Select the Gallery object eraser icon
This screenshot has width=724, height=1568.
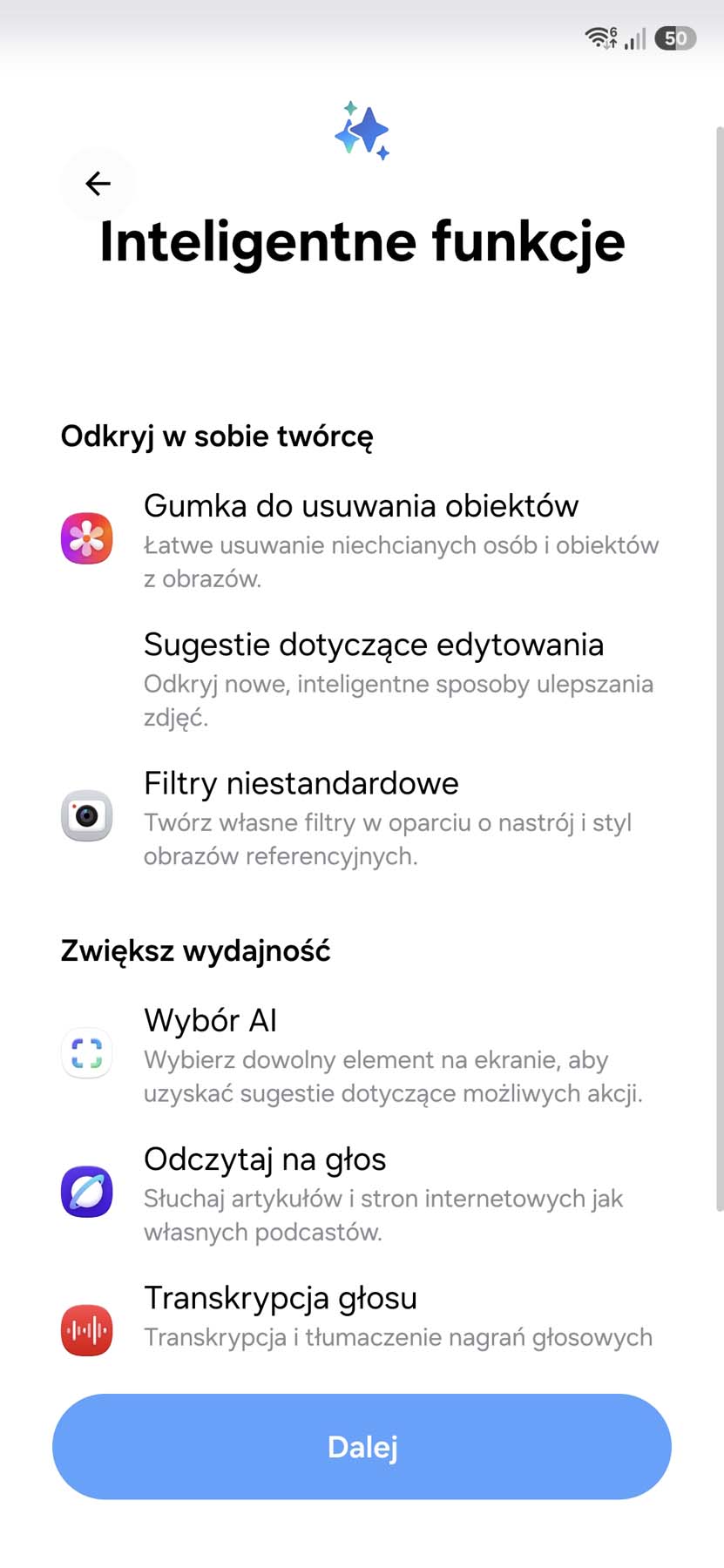point(86,538)
